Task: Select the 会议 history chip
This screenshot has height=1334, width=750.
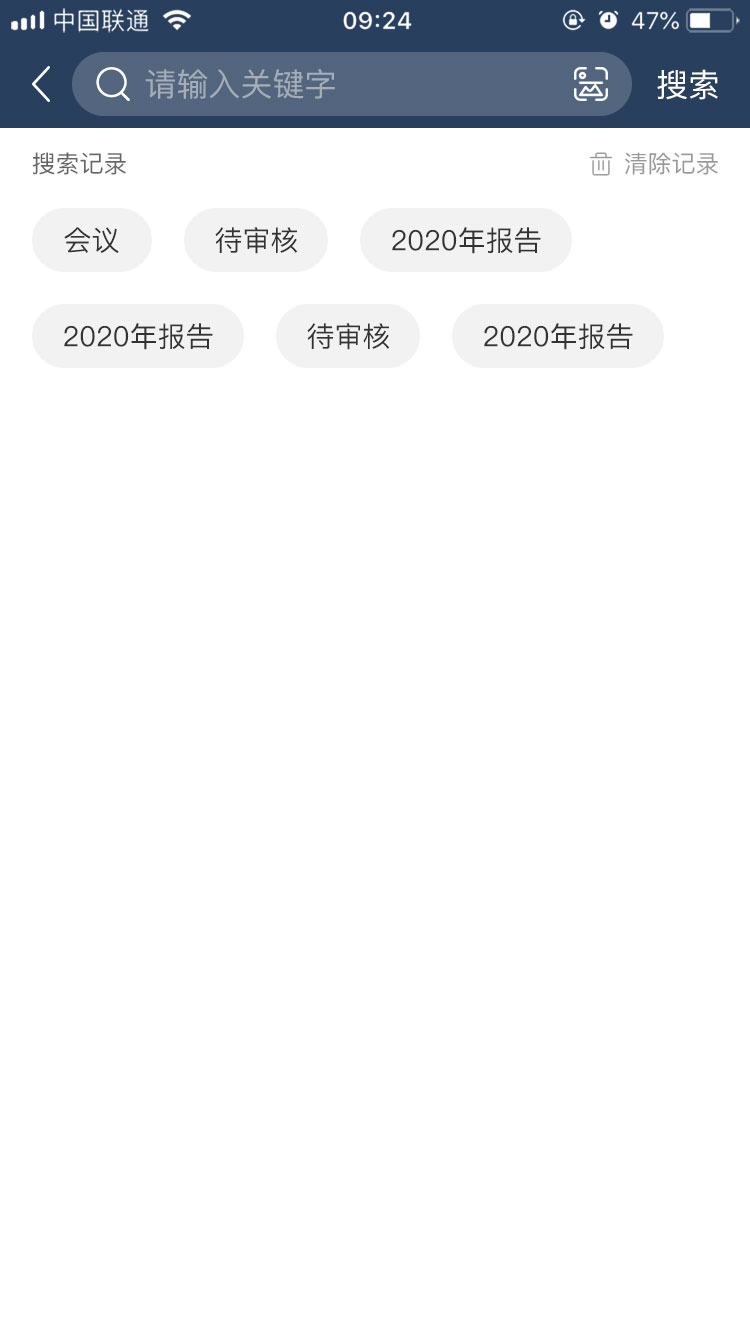Action: point(92,240)
